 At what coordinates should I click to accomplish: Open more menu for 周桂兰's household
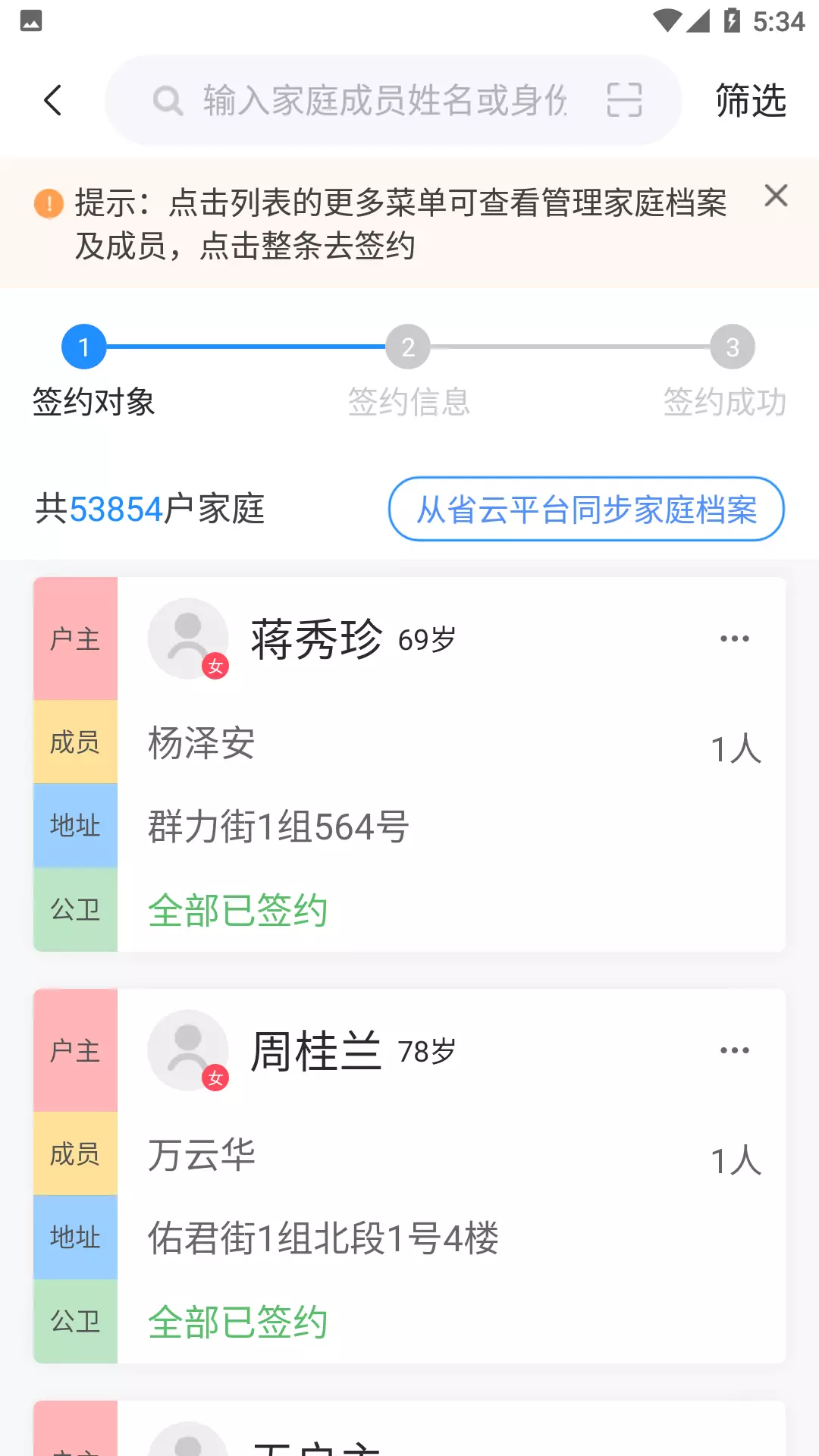coord(734,1050)
